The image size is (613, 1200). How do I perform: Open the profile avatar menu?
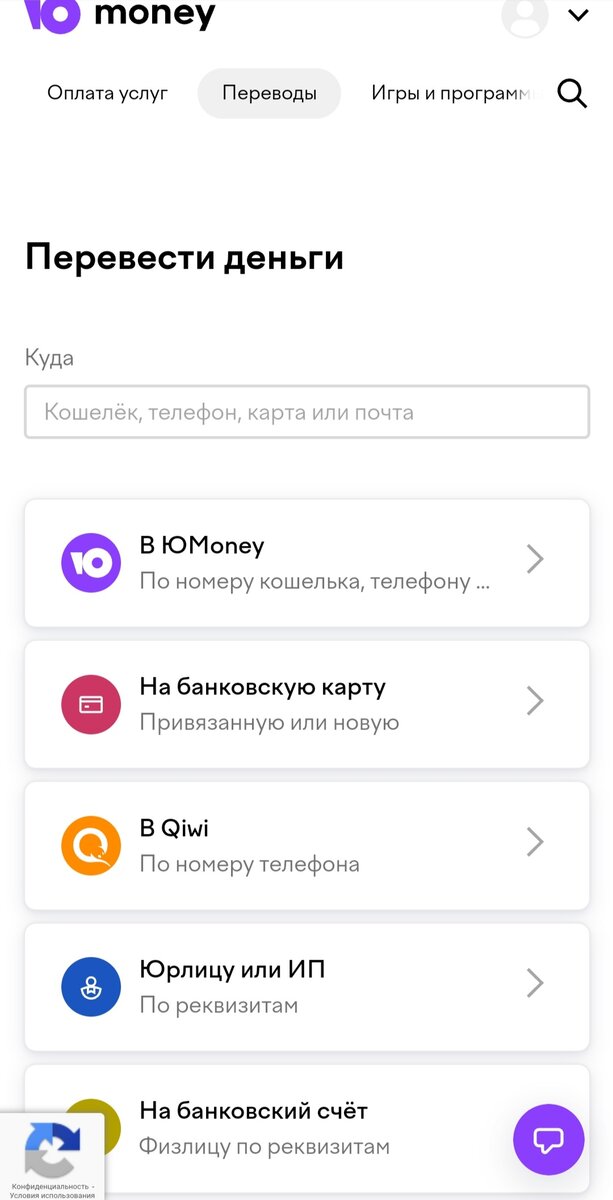pyautogui.click(x=526, y=15)
